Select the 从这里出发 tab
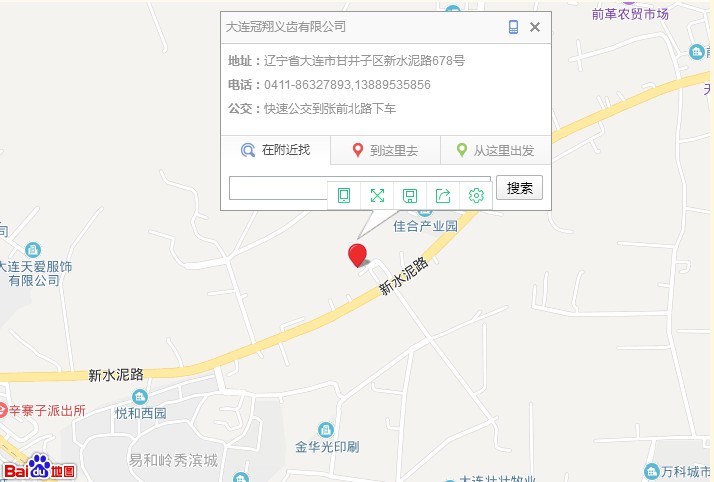The image size is (714, 482). (495, 151)
